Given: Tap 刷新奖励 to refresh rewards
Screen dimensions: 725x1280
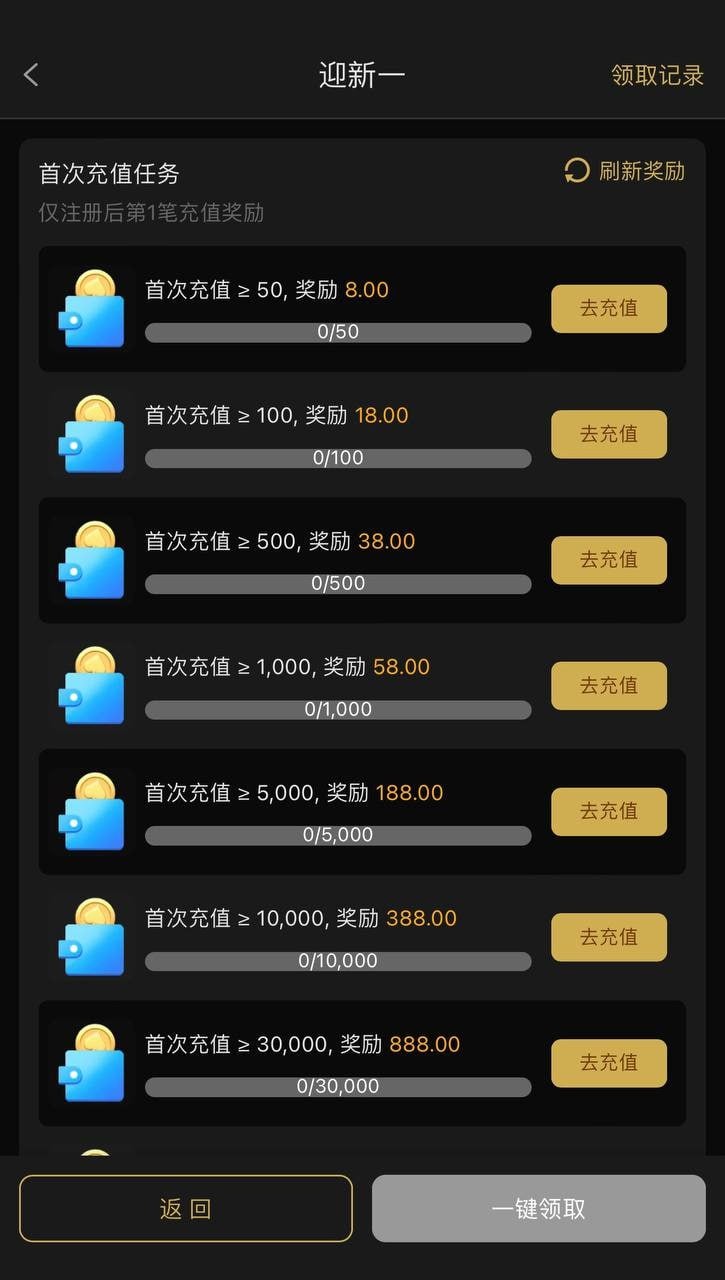Looking at the screenshot, I should point(625,171).
